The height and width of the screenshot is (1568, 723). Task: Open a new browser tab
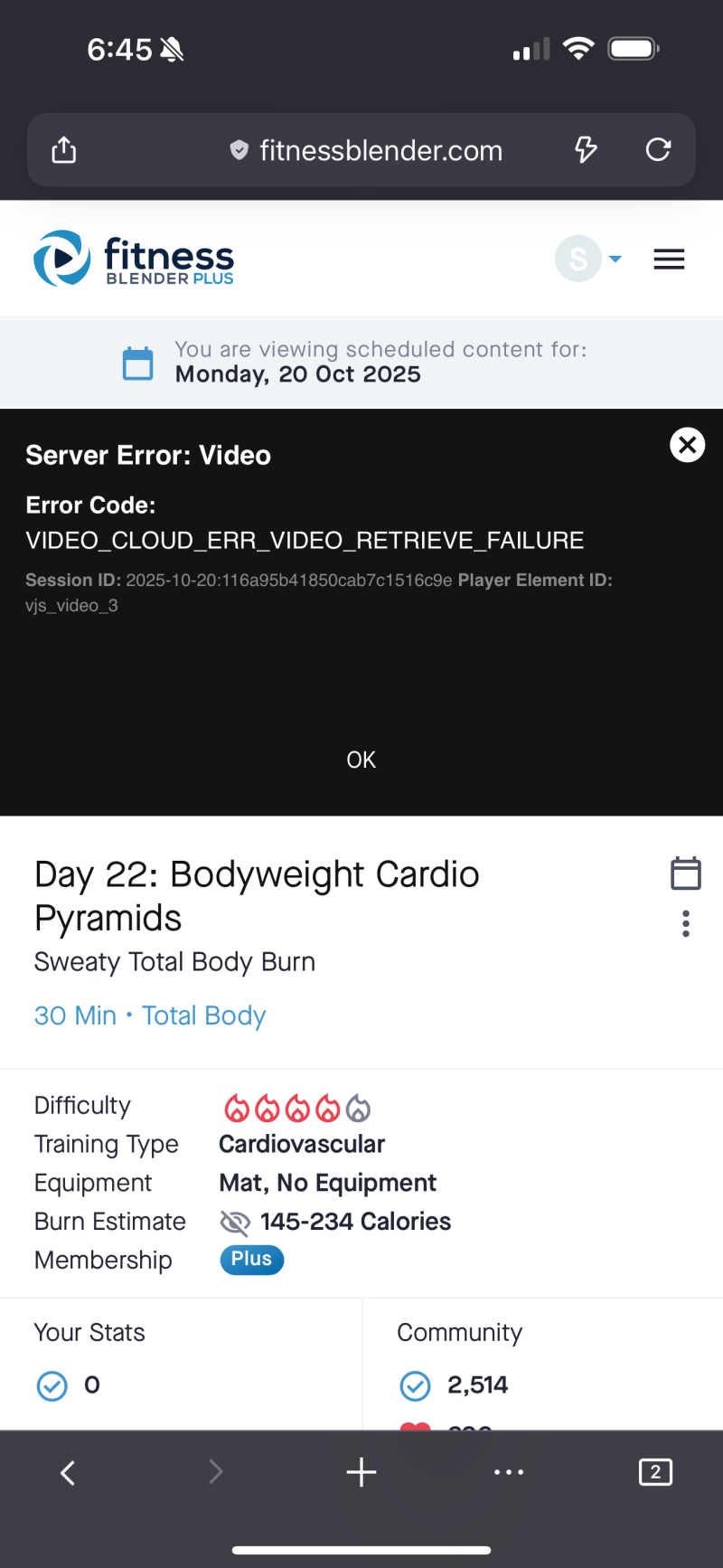[361, 1472]
